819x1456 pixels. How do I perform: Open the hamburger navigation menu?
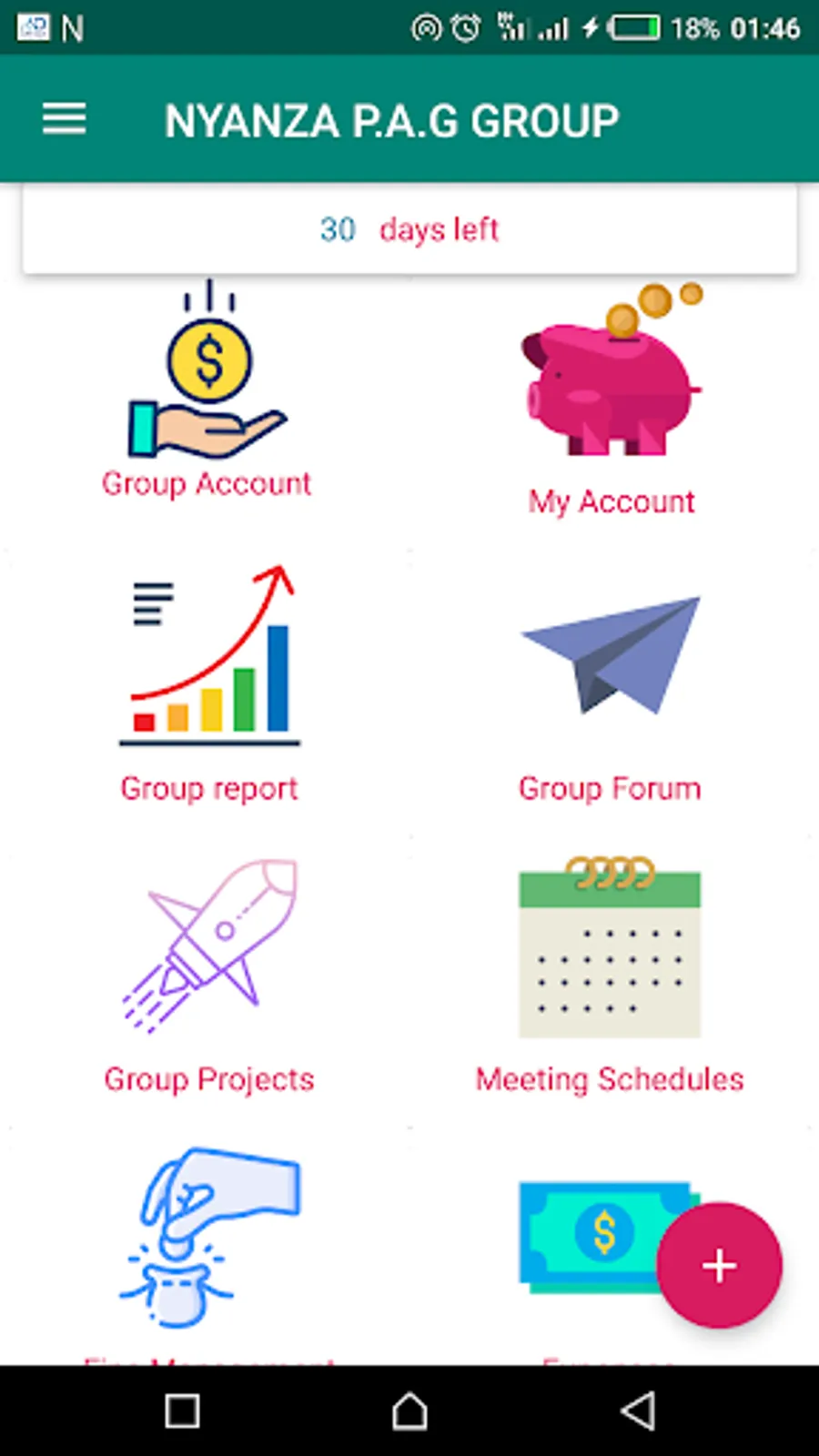(64, 119)
